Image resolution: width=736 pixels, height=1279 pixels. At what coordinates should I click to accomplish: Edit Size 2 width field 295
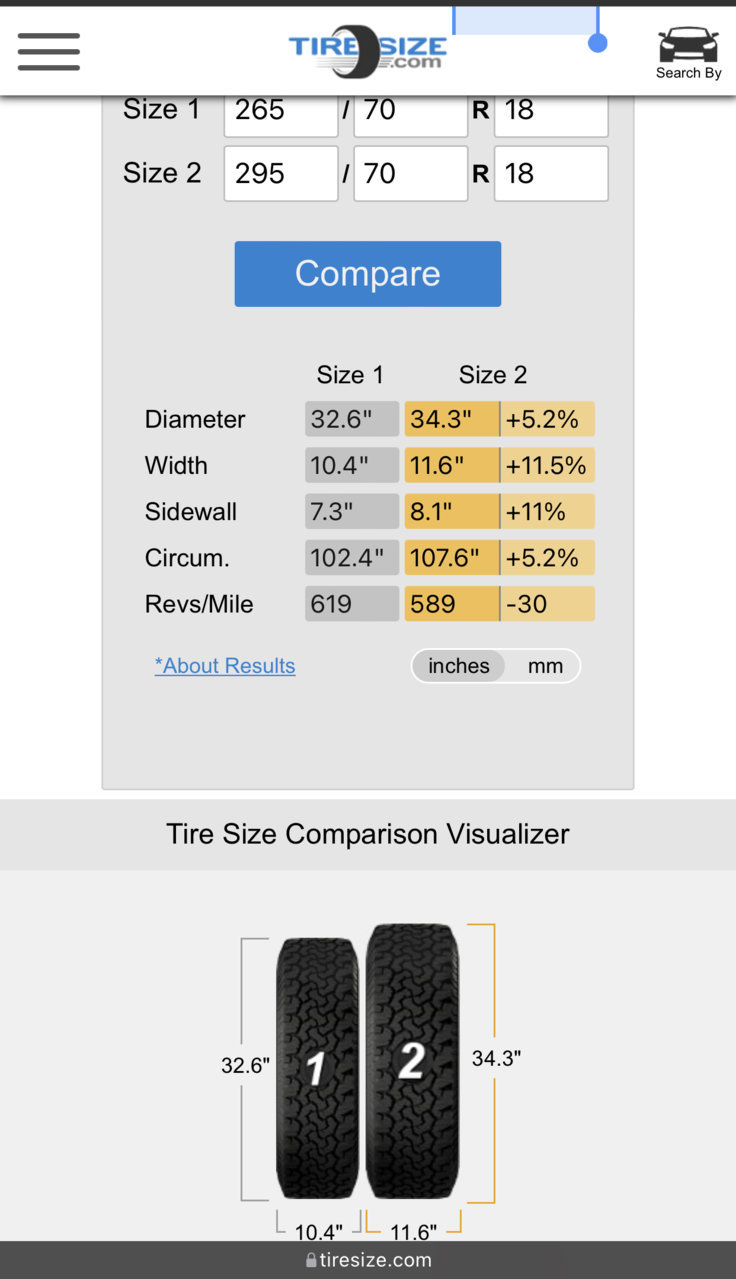coord(281,173)
